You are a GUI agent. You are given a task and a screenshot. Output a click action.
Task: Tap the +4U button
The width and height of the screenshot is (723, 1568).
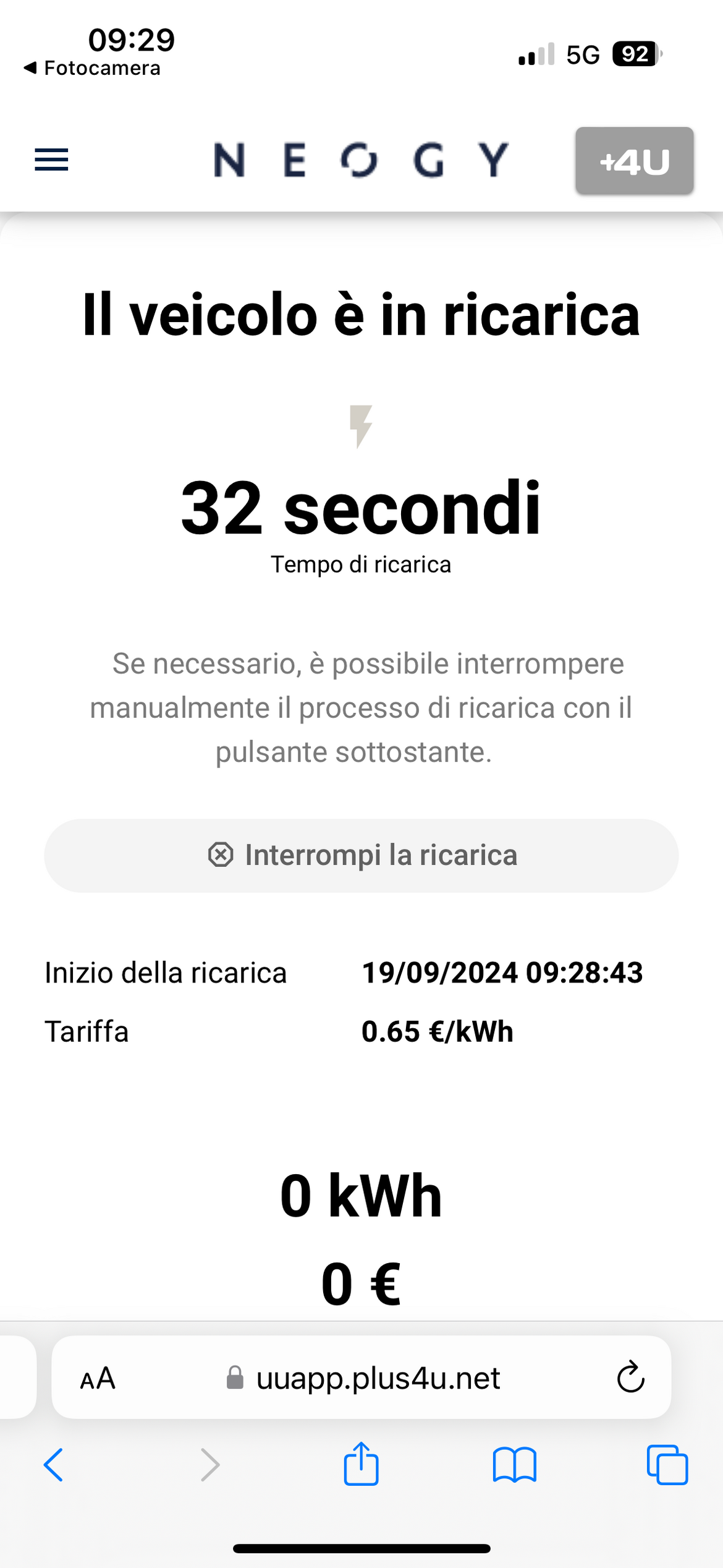634,161
